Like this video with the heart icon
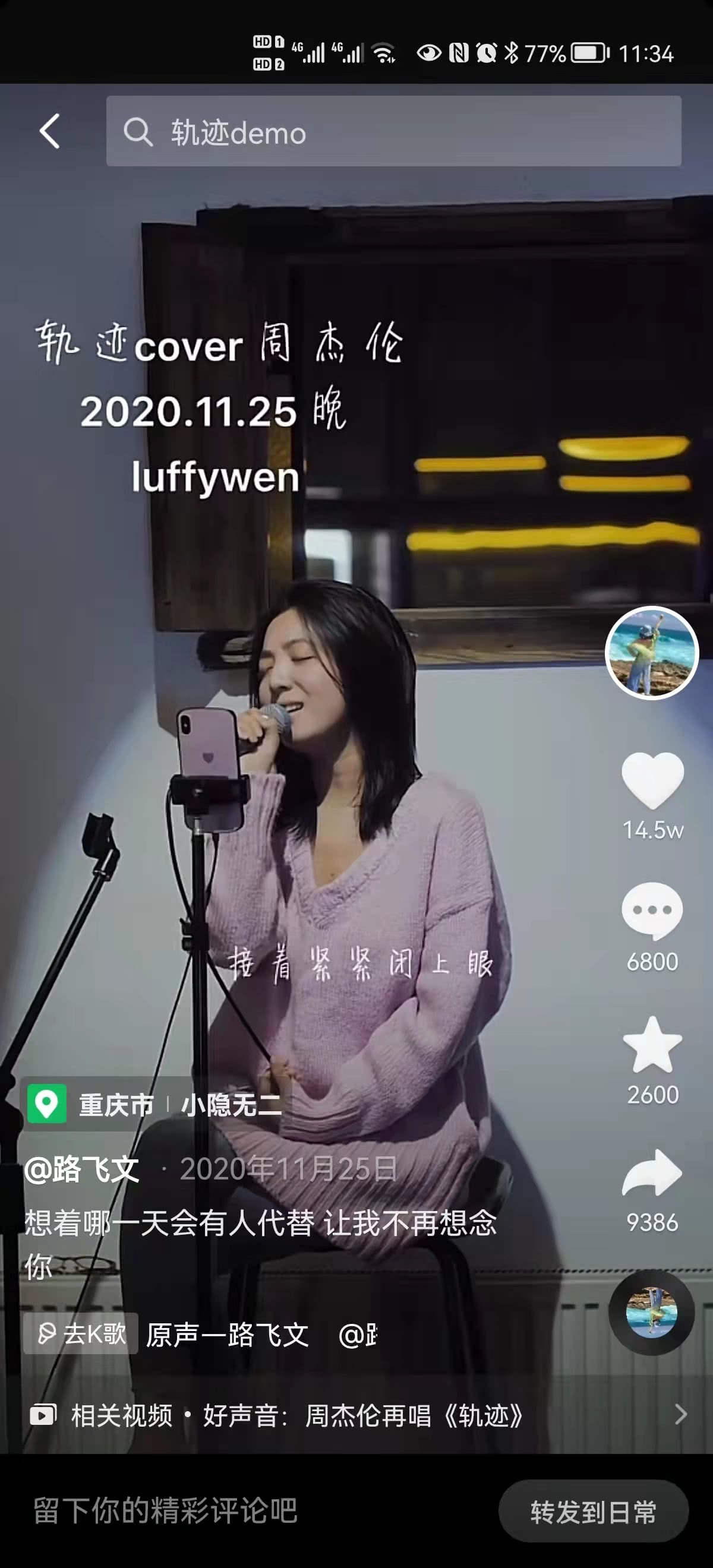713x1568 pixels. click(x=652, y=780)
